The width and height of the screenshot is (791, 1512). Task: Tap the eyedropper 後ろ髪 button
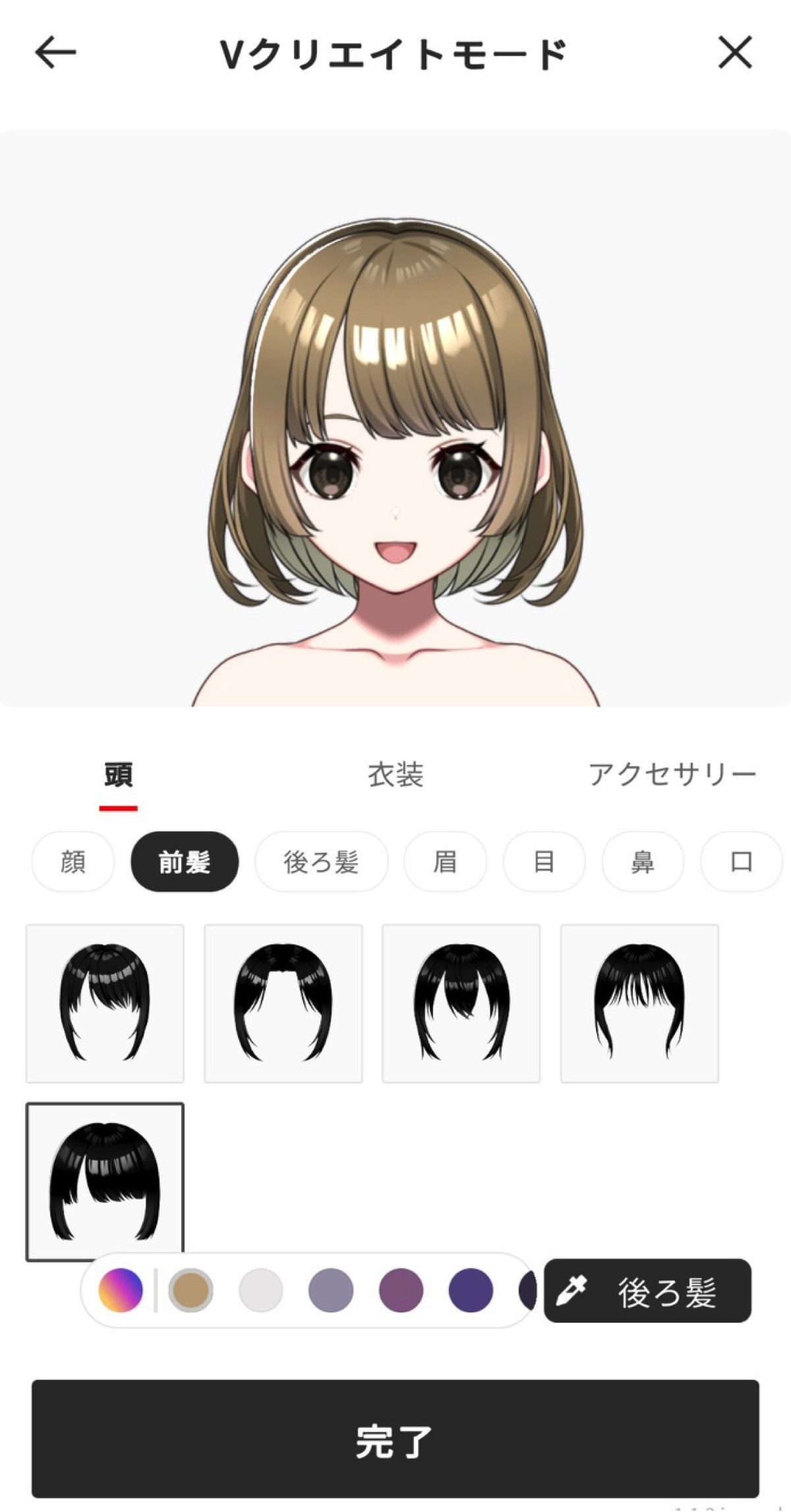(647, 1290)
